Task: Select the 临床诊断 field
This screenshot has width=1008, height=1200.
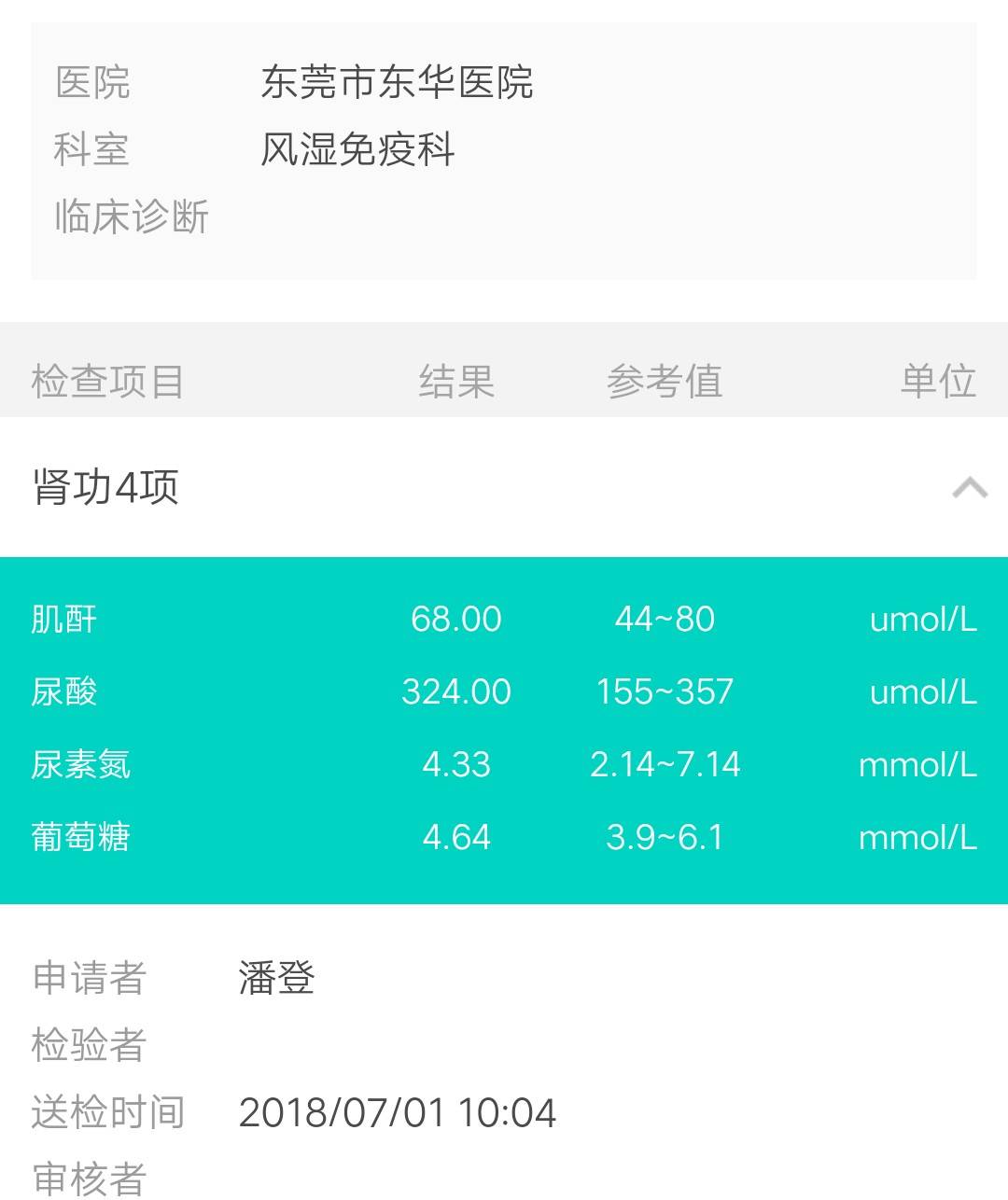Action: 131,216
